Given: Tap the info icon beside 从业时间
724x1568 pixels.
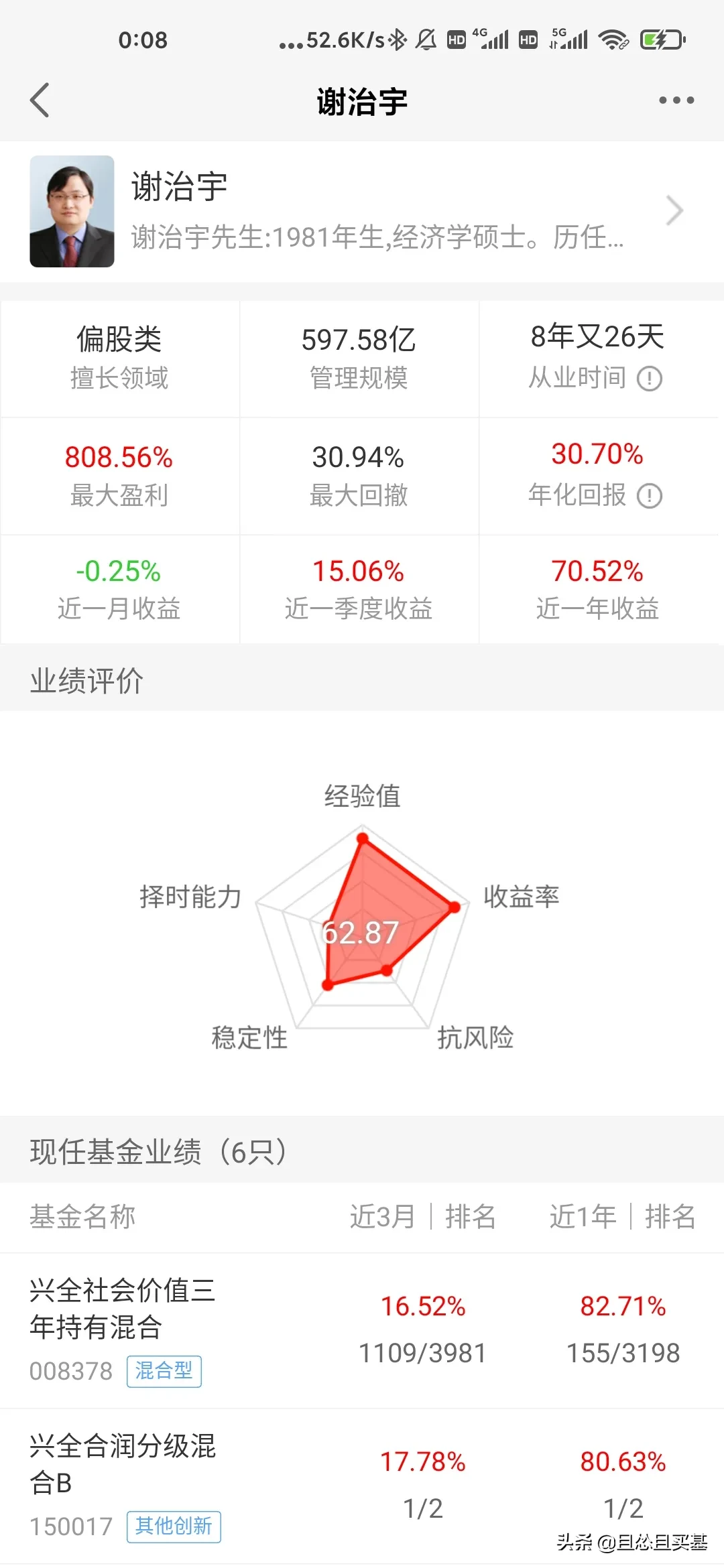Looking at the screenshot, I should 649,379.
